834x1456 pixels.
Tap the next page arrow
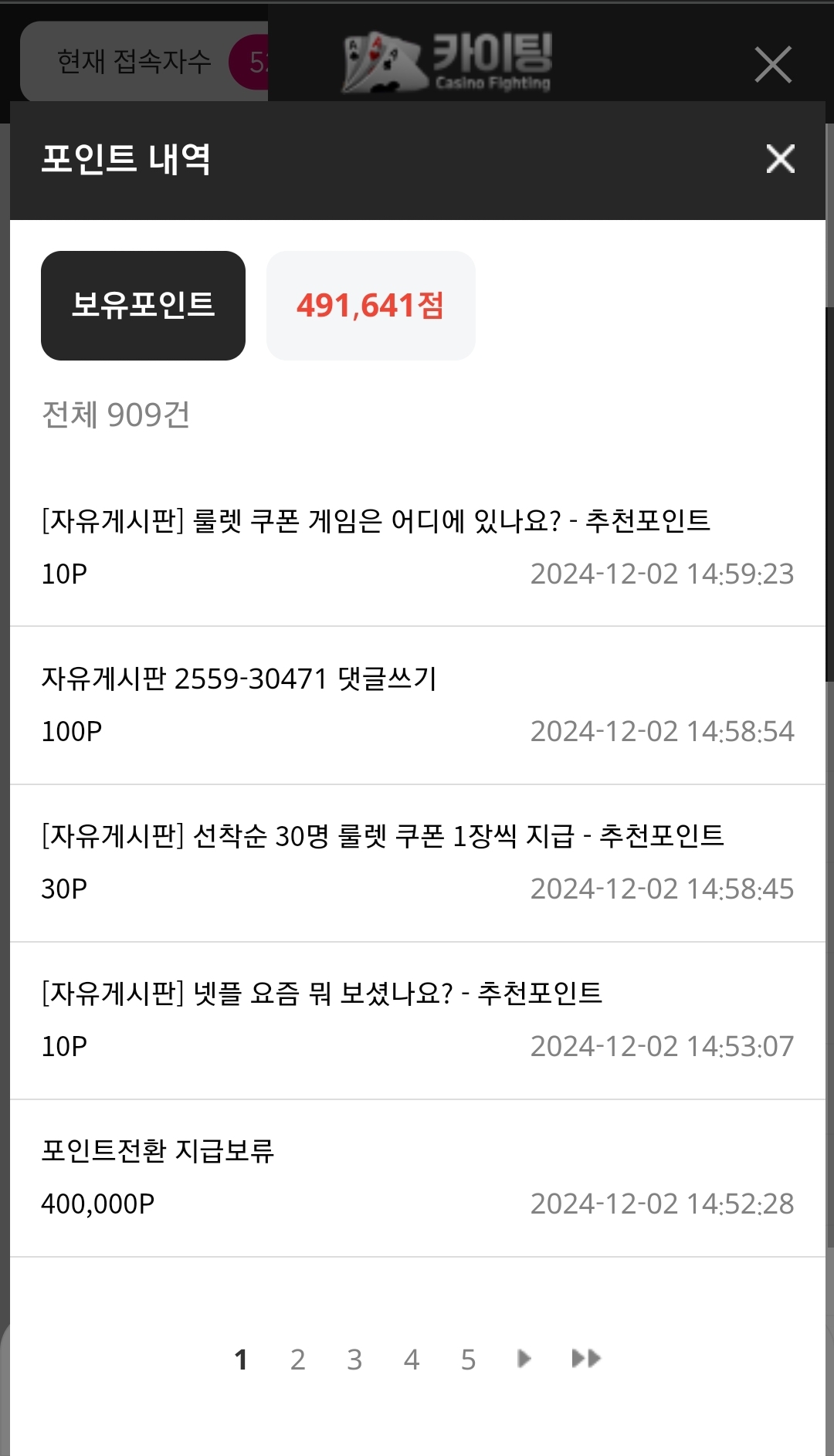tap(524, 1359)
